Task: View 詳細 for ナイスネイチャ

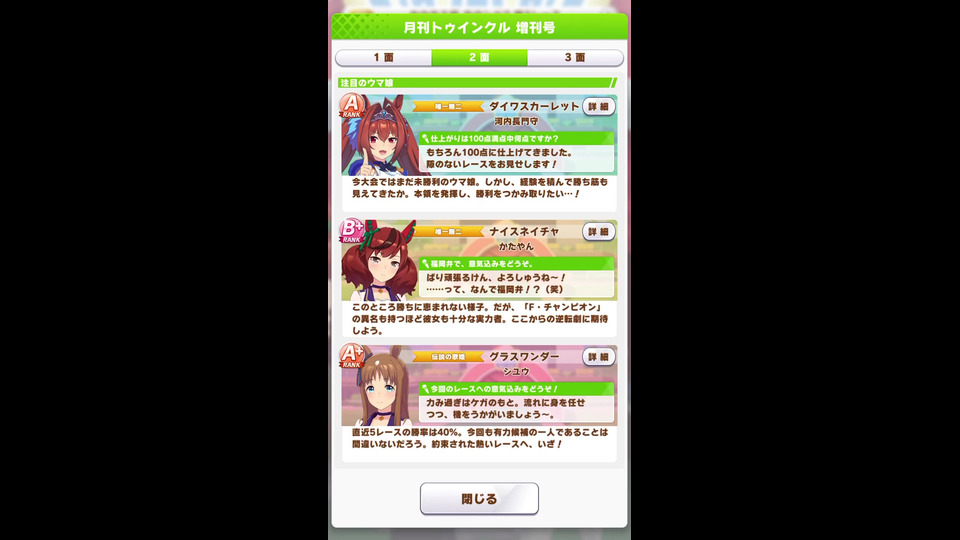Action: 598,231
